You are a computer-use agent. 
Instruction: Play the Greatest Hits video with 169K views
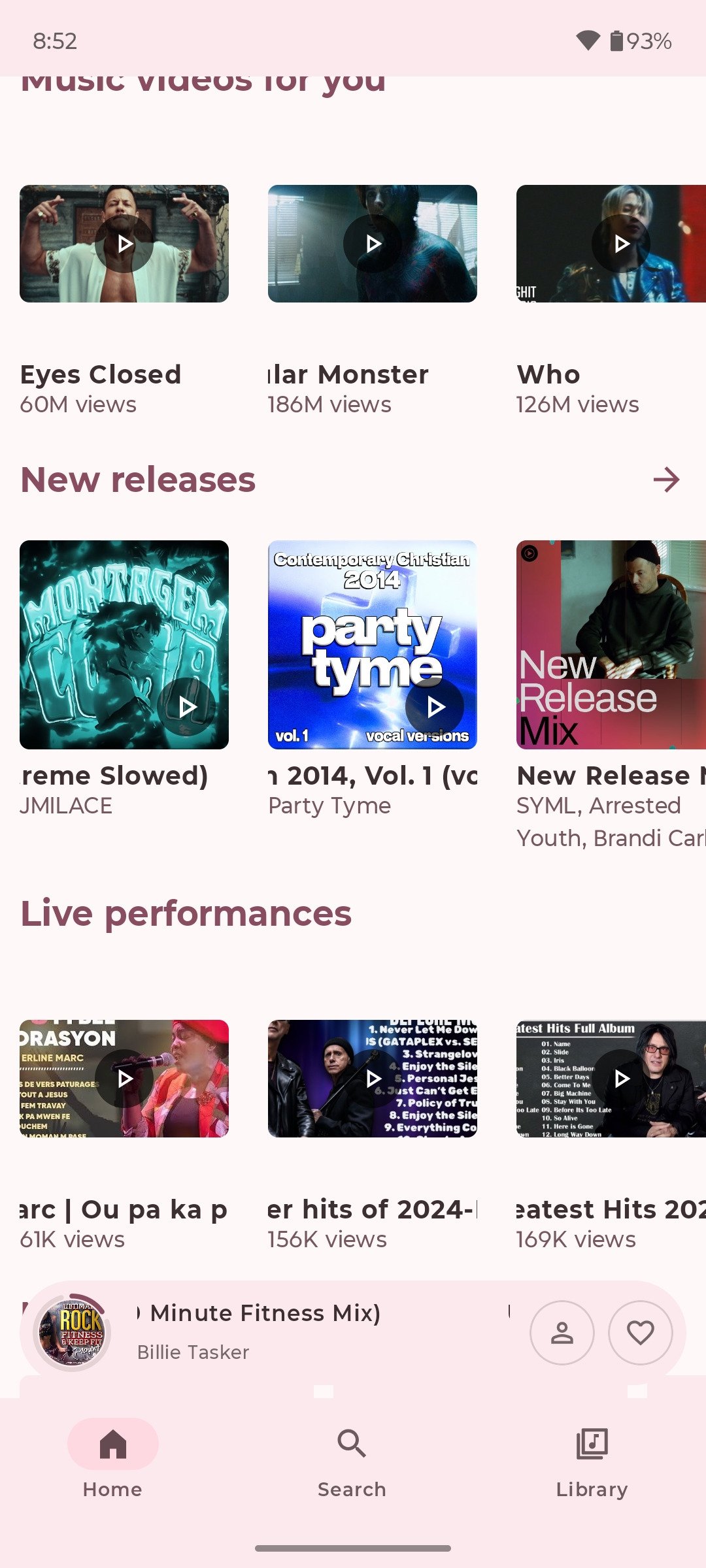coord(621,1079)
